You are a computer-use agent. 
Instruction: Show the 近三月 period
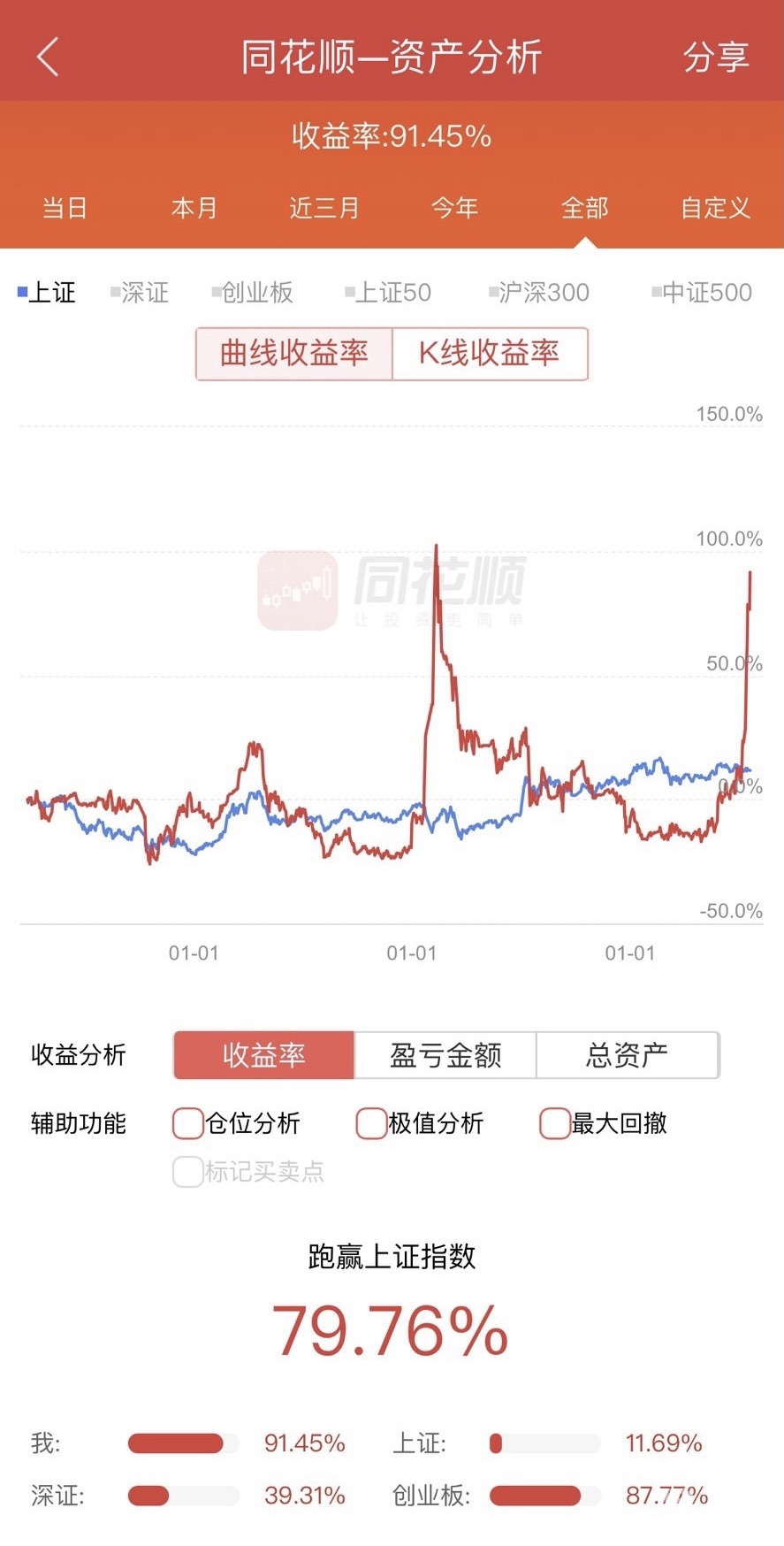[324, 208]
